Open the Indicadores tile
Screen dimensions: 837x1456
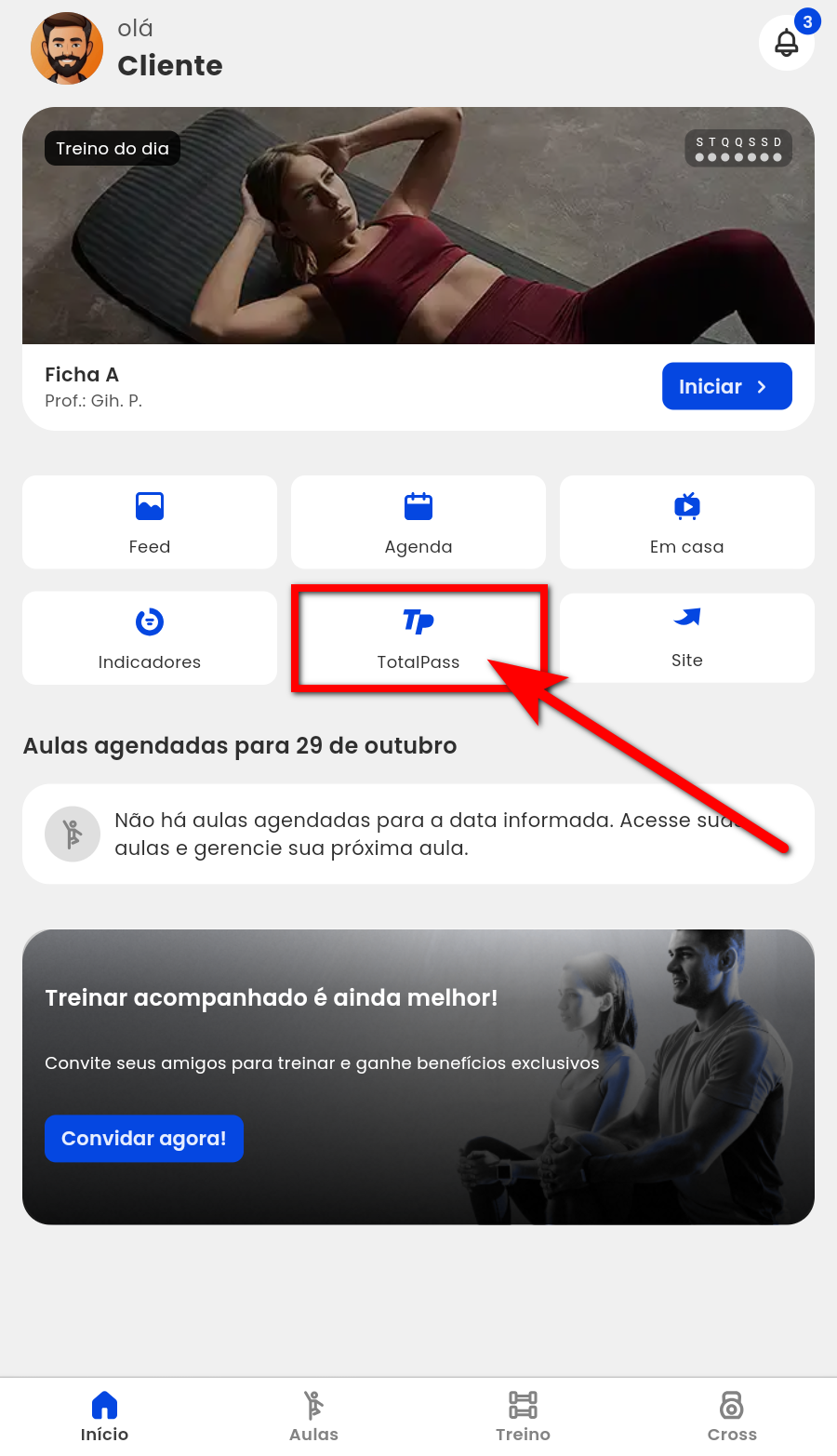[x=150, y=637]
